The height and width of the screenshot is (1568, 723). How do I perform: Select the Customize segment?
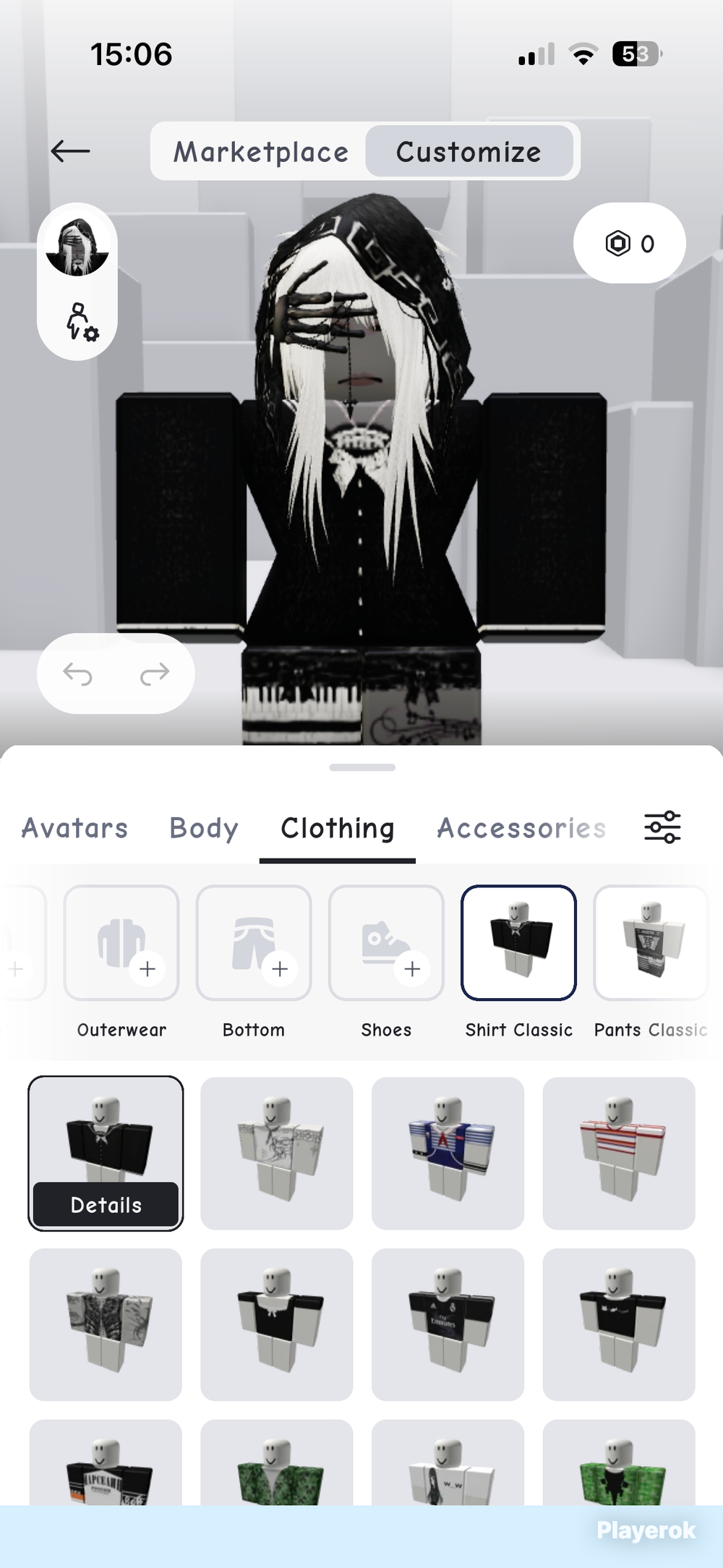coord(469,152)
